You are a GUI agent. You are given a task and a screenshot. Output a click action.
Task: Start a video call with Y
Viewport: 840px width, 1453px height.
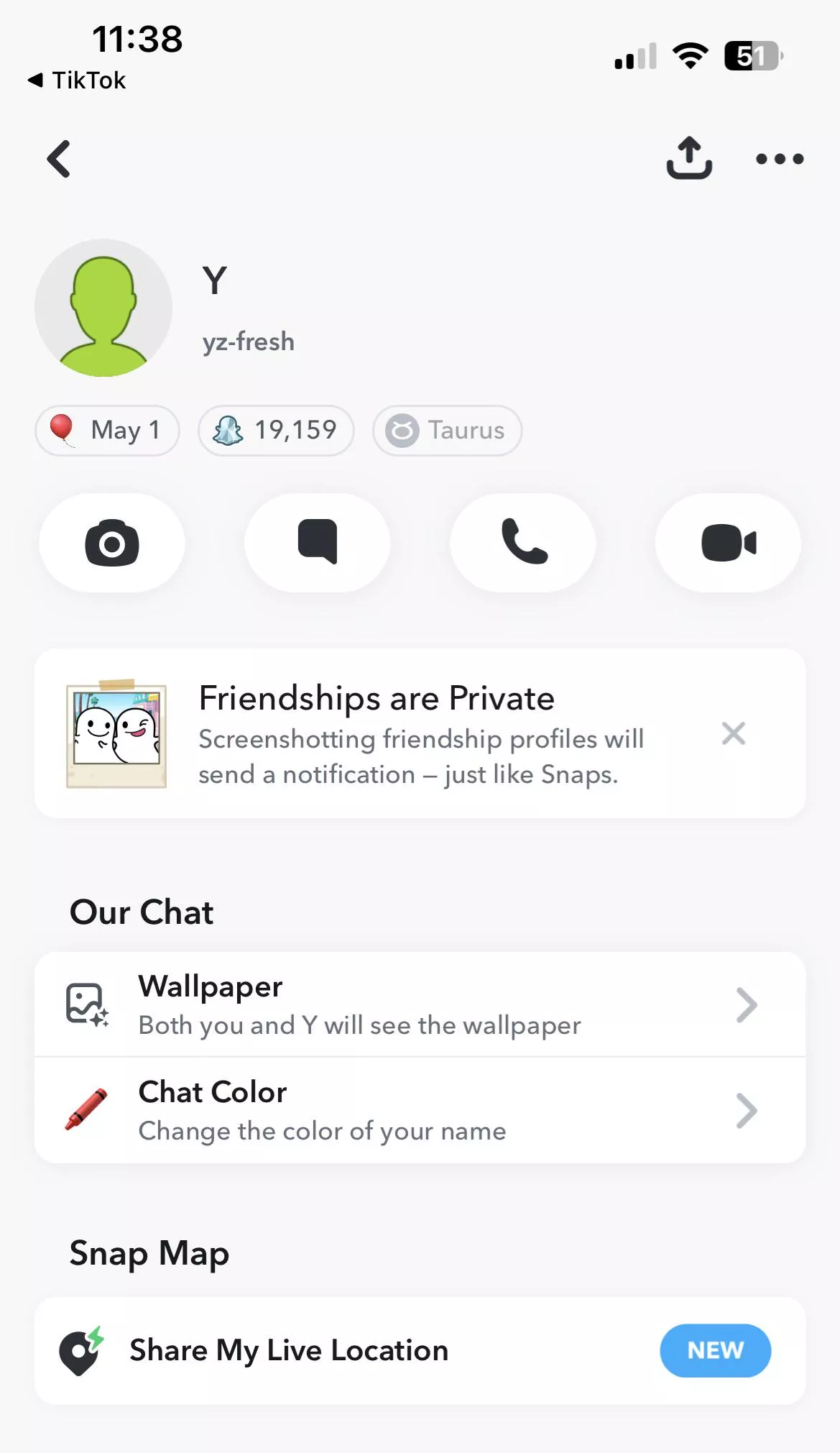coord(728,543)
